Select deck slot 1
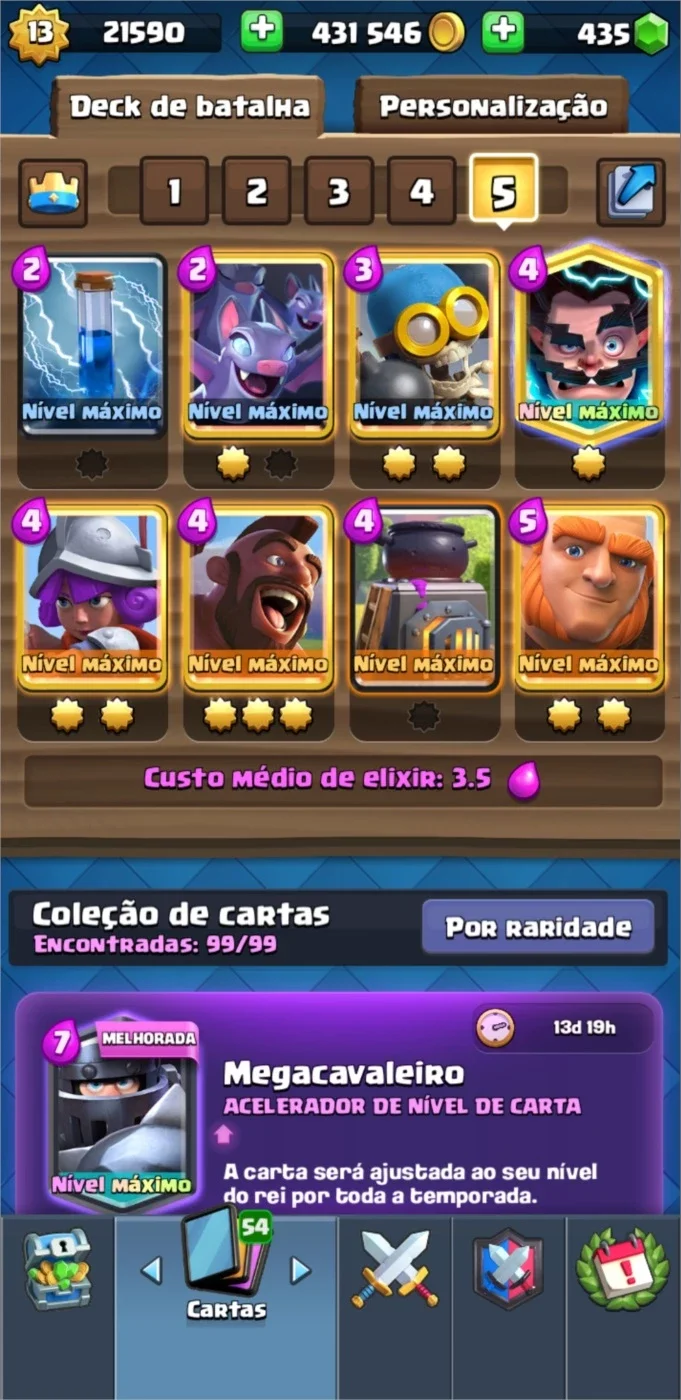The width and height of the screenshot is (681, 1400). click(x=175, y=190)
